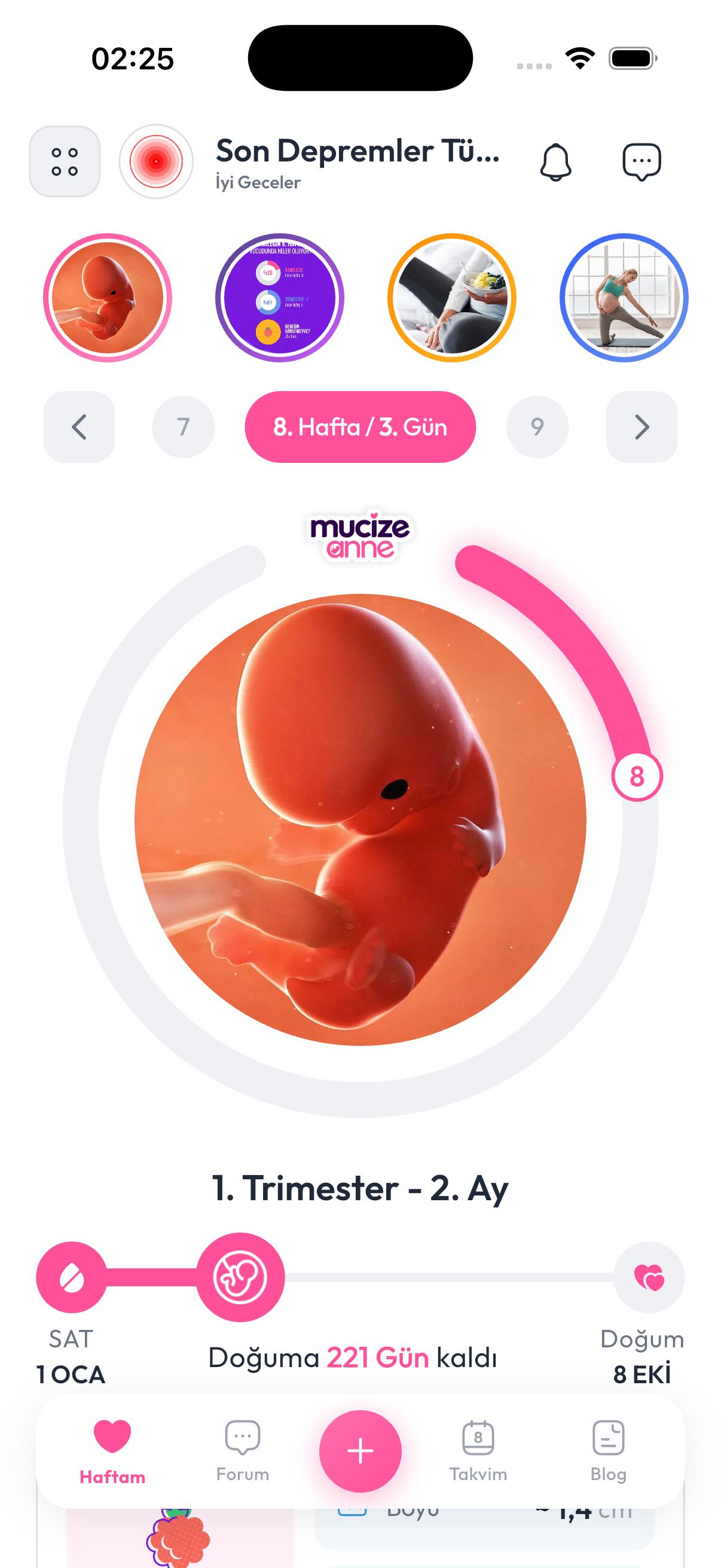This screenshot has width=721, height=1568.
Task: Switch to the Haftam tab
Action: [112, 1451]
